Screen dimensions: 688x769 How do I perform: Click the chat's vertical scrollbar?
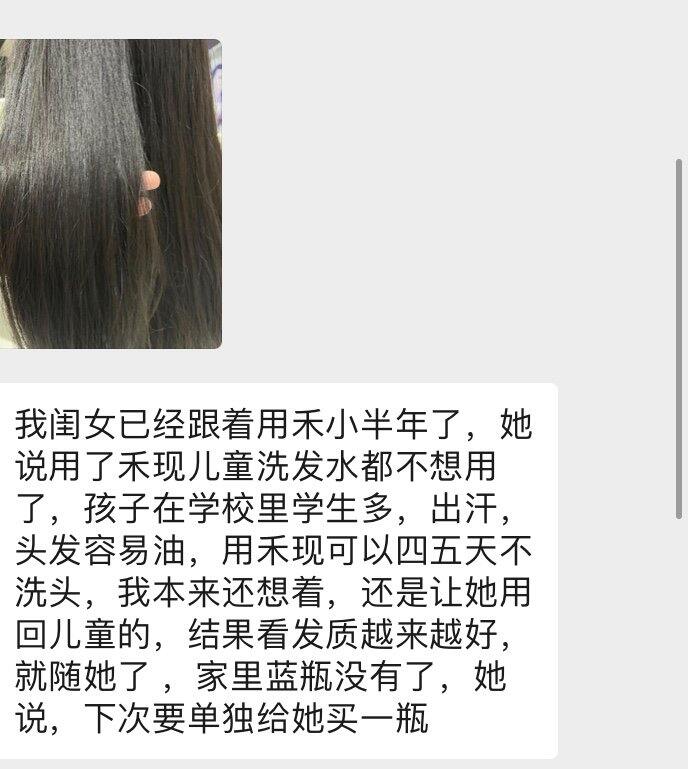(679, 338)
